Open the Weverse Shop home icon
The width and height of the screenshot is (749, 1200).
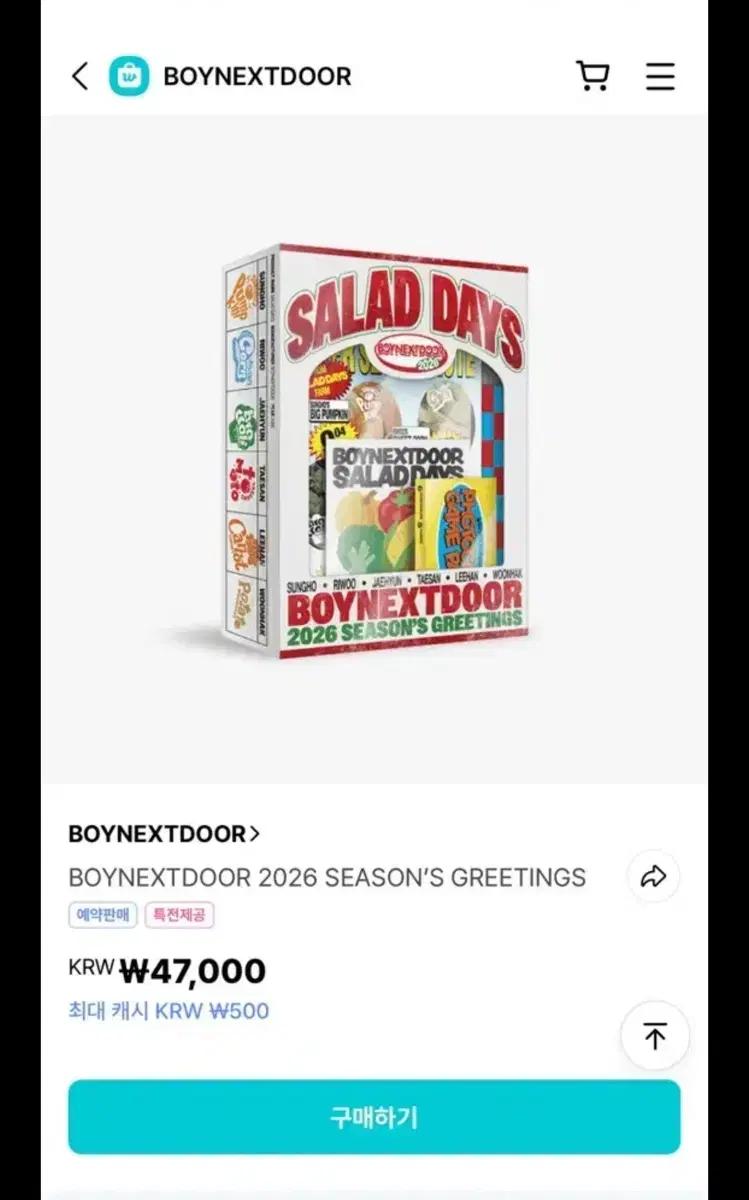click(129, 76)
